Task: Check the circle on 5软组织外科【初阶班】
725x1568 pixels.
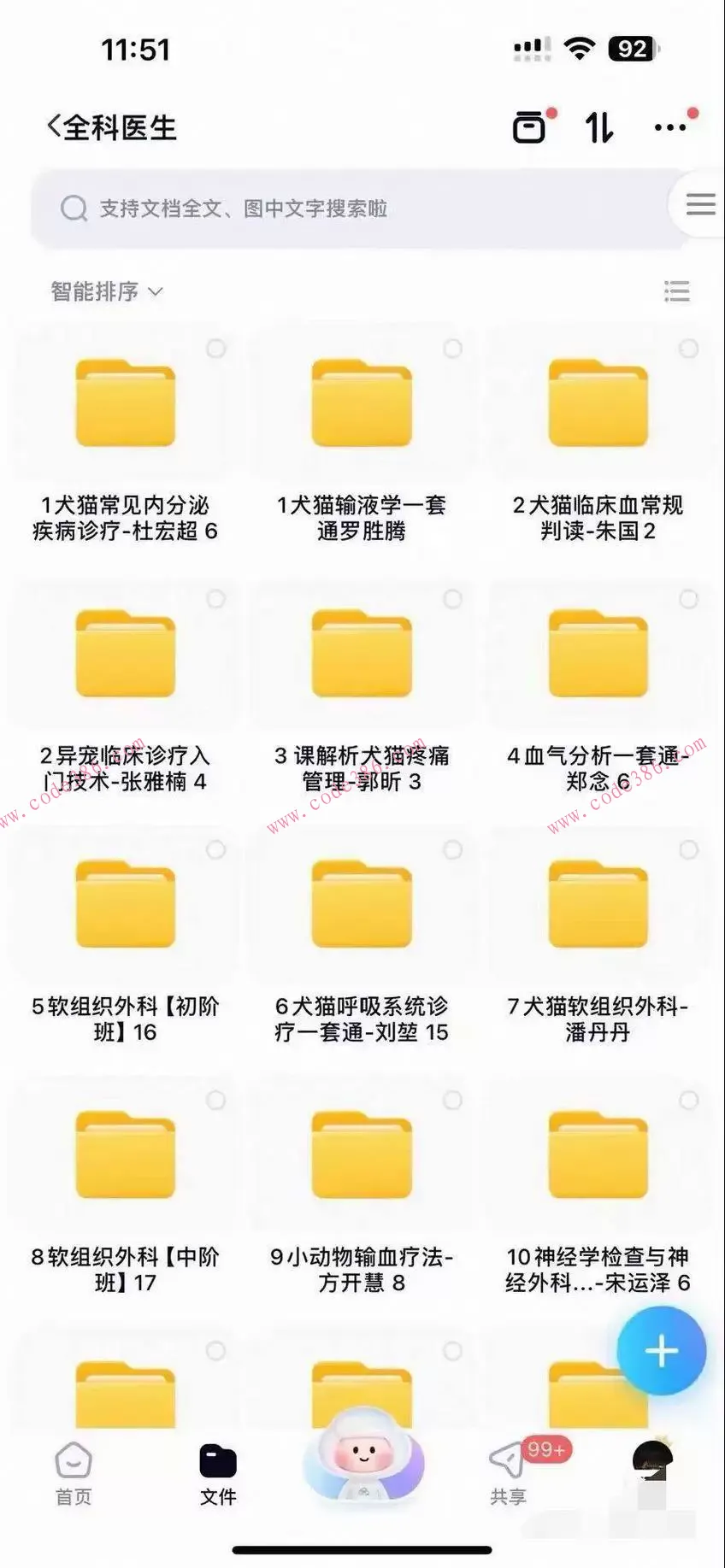Action: point(215,849)
